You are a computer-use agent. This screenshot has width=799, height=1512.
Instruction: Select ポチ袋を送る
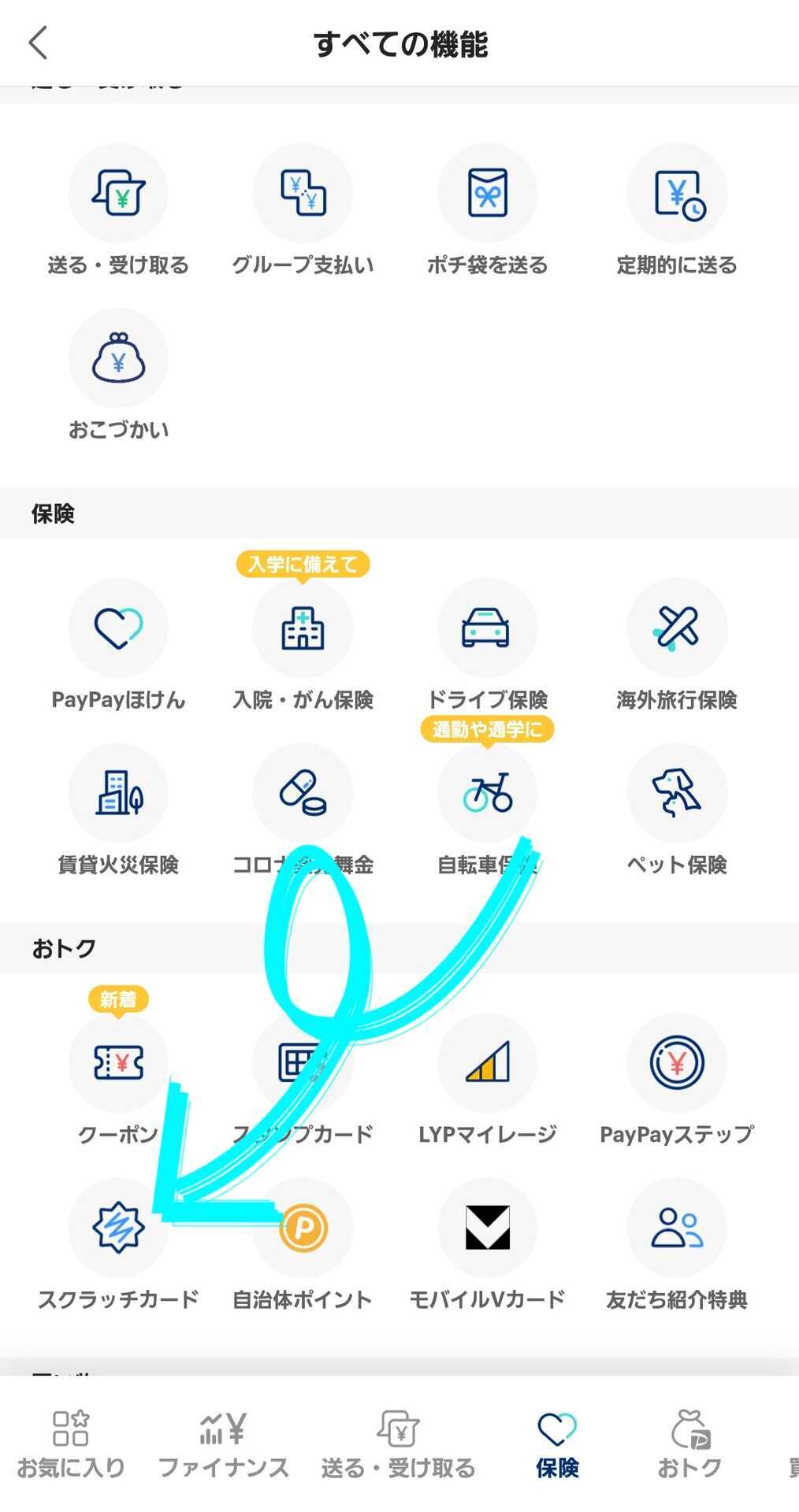pos(487,209)
